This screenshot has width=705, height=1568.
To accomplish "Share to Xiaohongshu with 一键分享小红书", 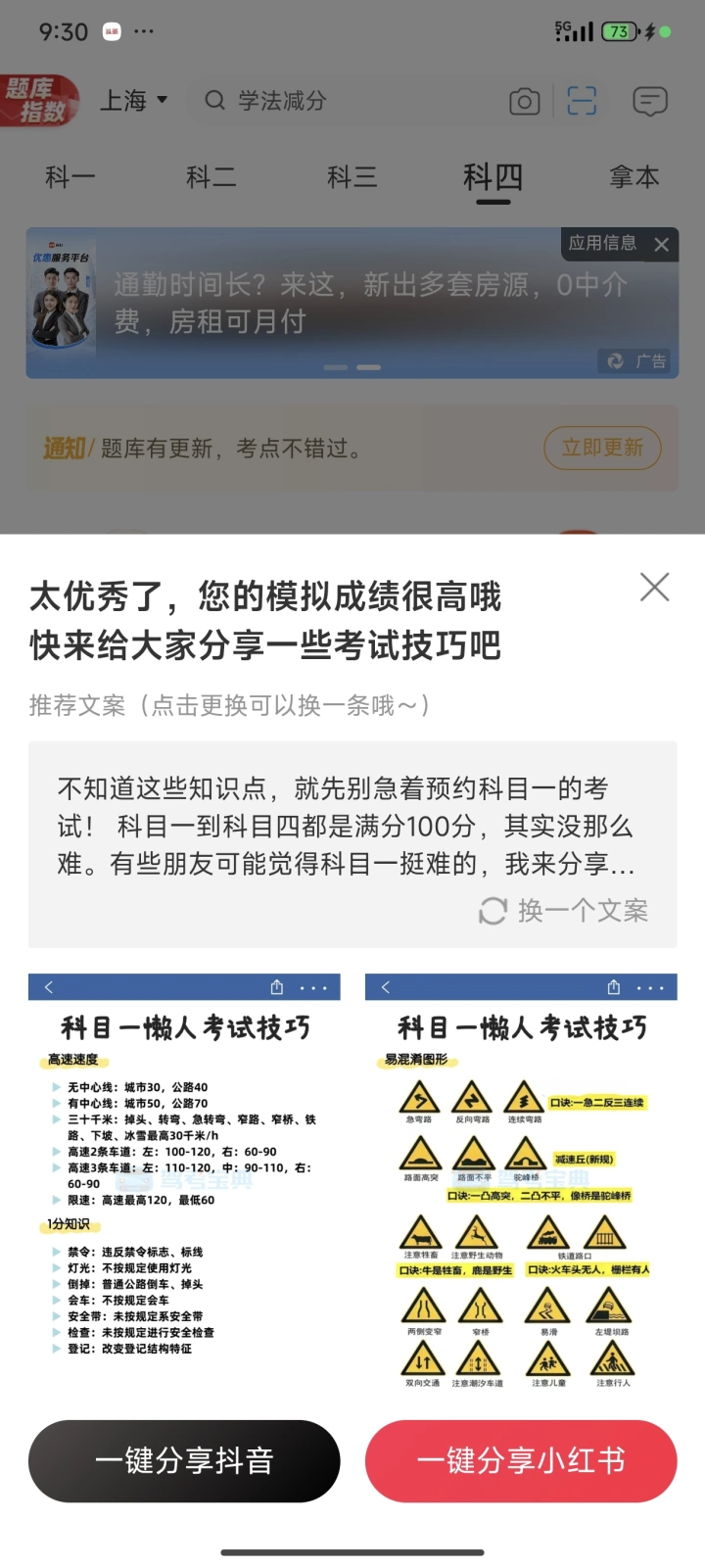I will click(x=521, y=1460).
